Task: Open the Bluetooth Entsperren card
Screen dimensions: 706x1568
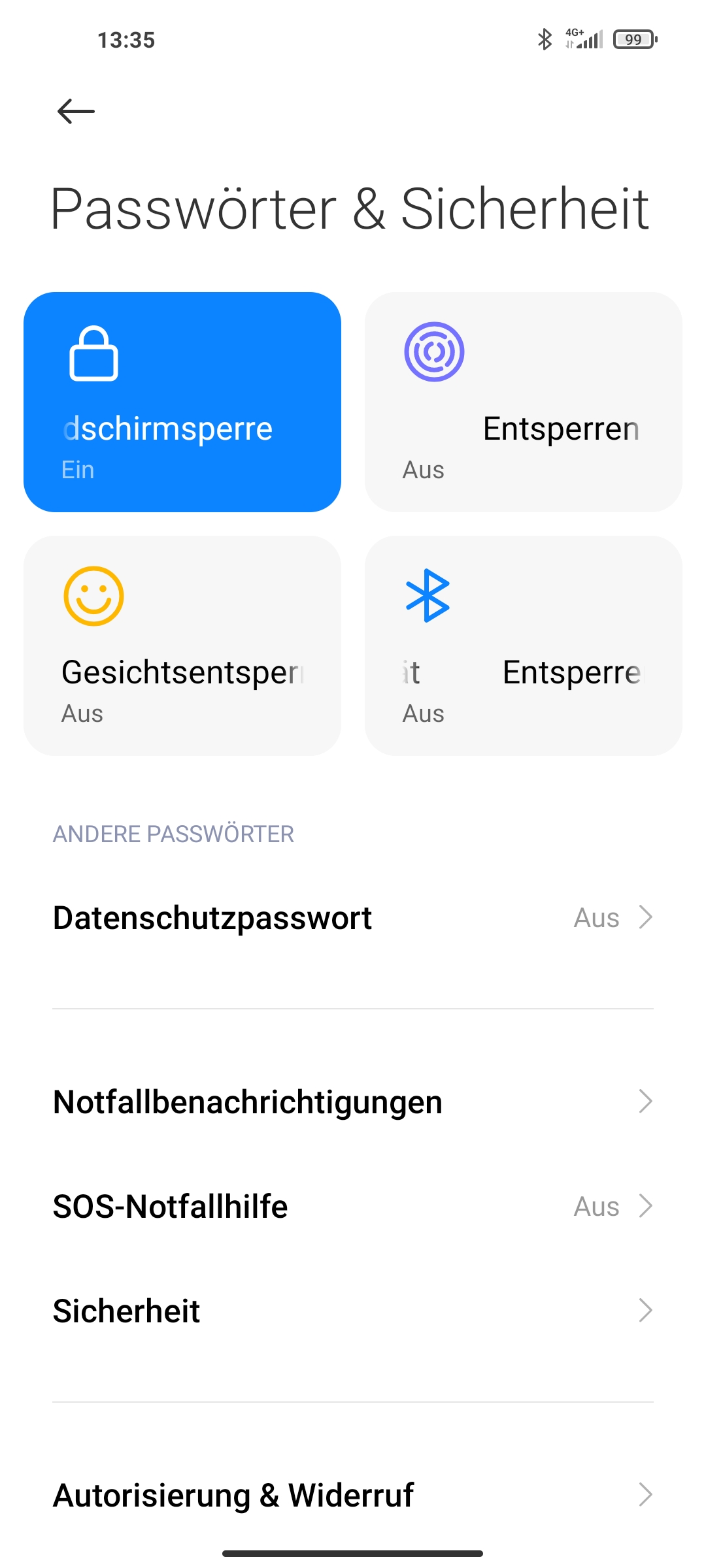Action: click(523, 645)
